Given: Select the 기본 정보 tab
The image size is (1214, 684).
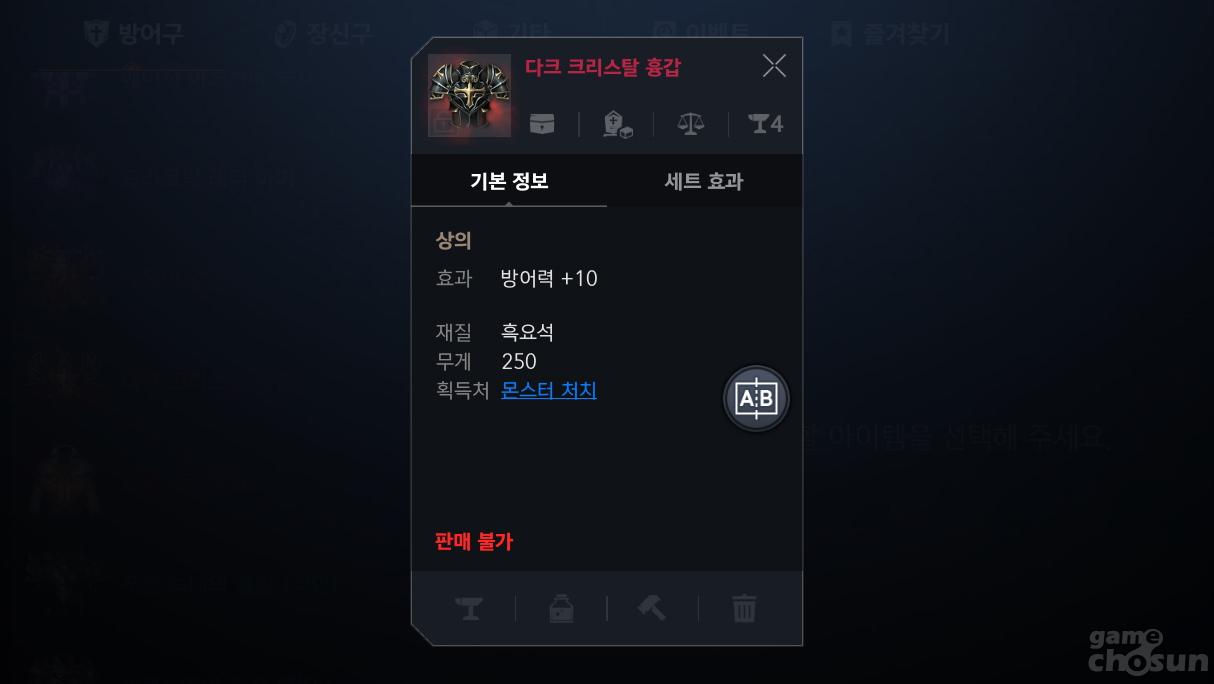Looking at the screenshot, I should pos(509,181).
